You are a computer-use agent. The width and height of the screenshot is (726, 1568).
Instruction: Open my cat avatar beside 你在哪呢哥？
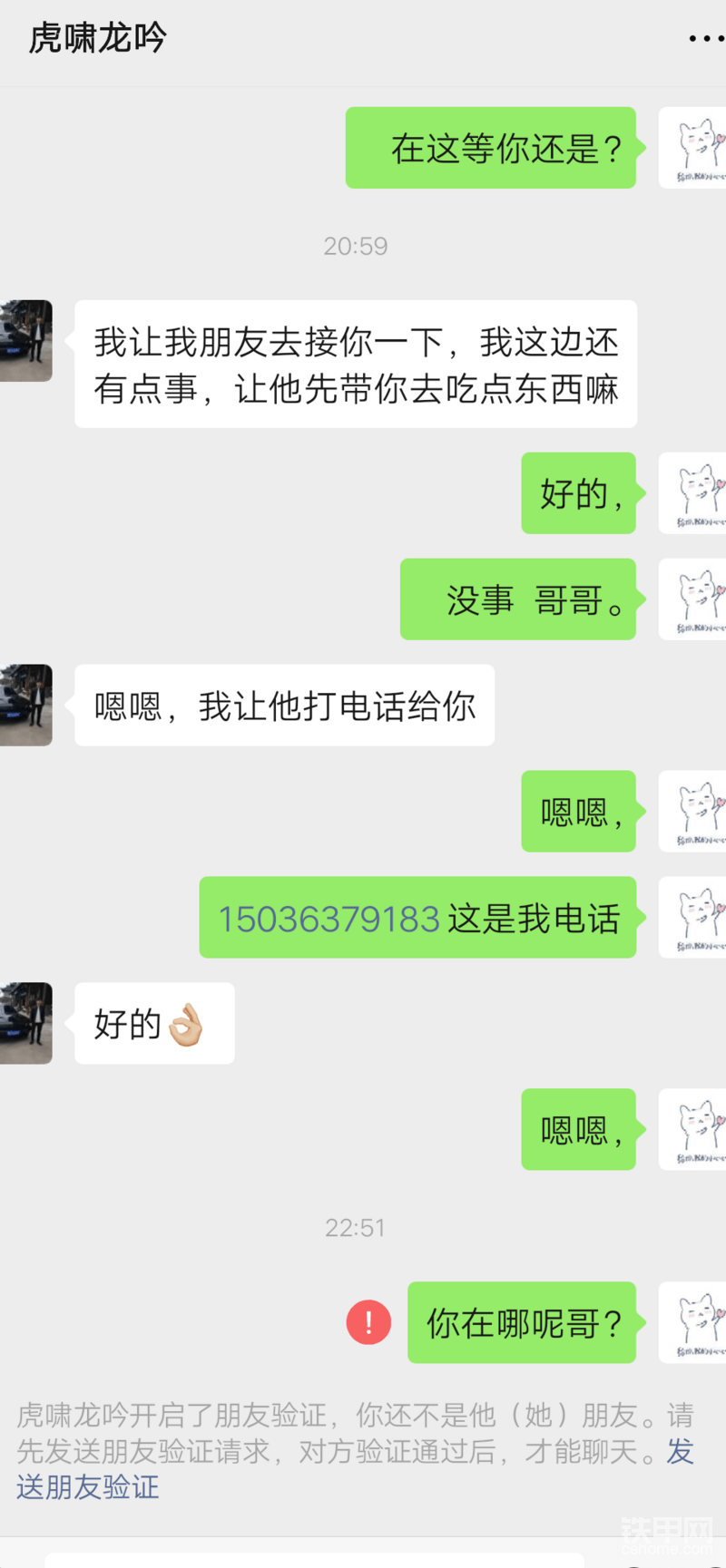692,1322
